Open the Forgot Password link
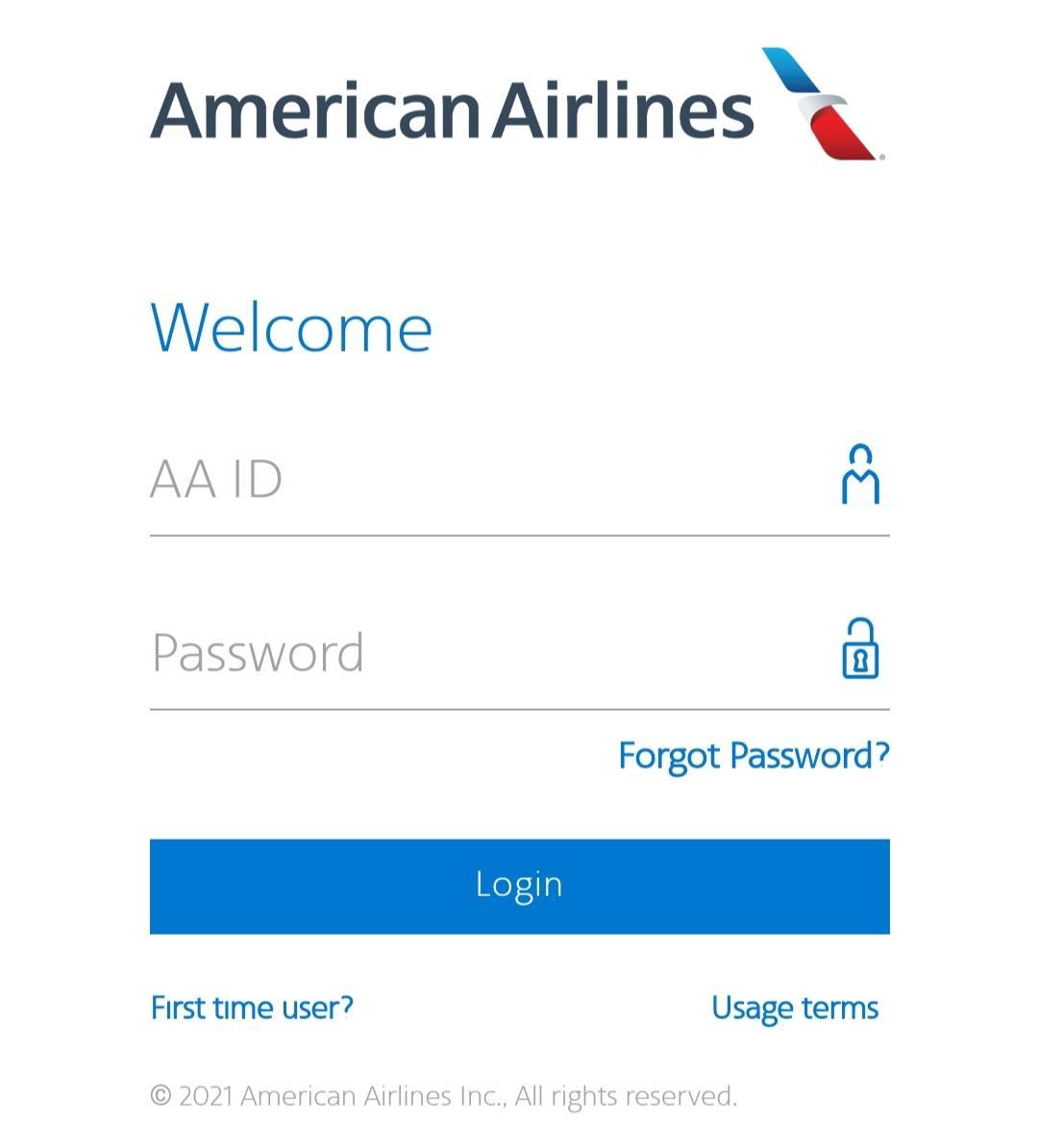Viewport: 1038px width, 1148px height. [x=754, y=756]
